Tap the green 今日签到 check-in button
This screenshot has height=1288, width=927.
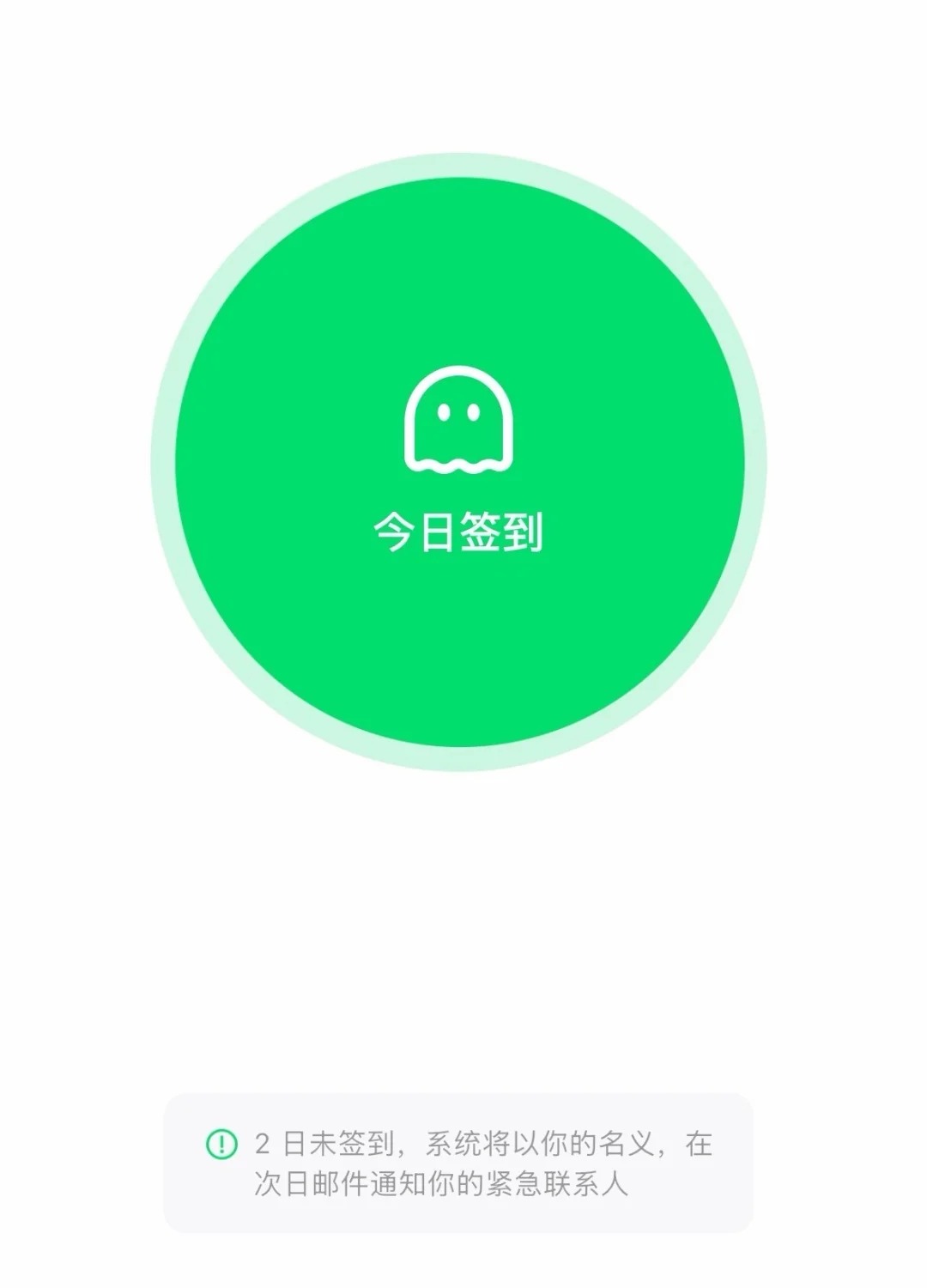459,464
